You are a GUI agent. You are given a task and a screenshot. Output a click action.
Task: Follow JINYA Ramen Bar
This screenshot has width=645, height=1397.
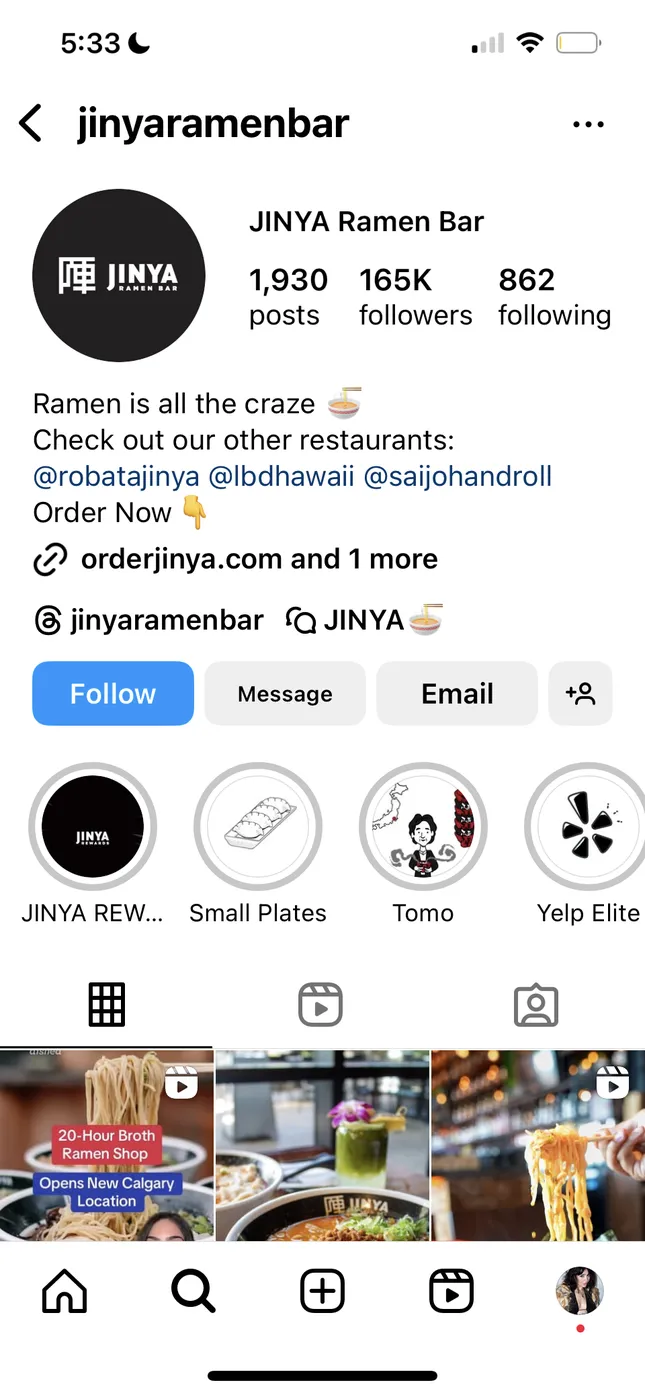click(x=113, y=693)
